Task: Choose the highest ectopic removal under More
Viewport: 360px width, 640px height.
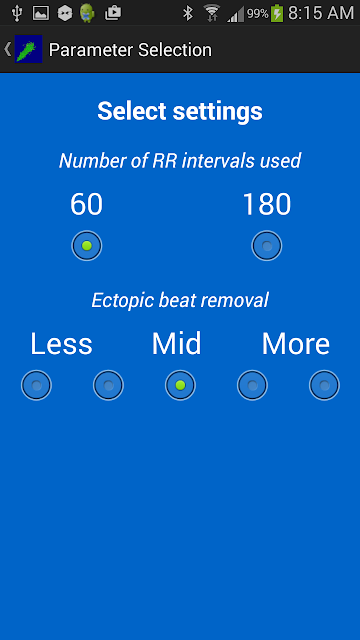Action: (324, 385)
